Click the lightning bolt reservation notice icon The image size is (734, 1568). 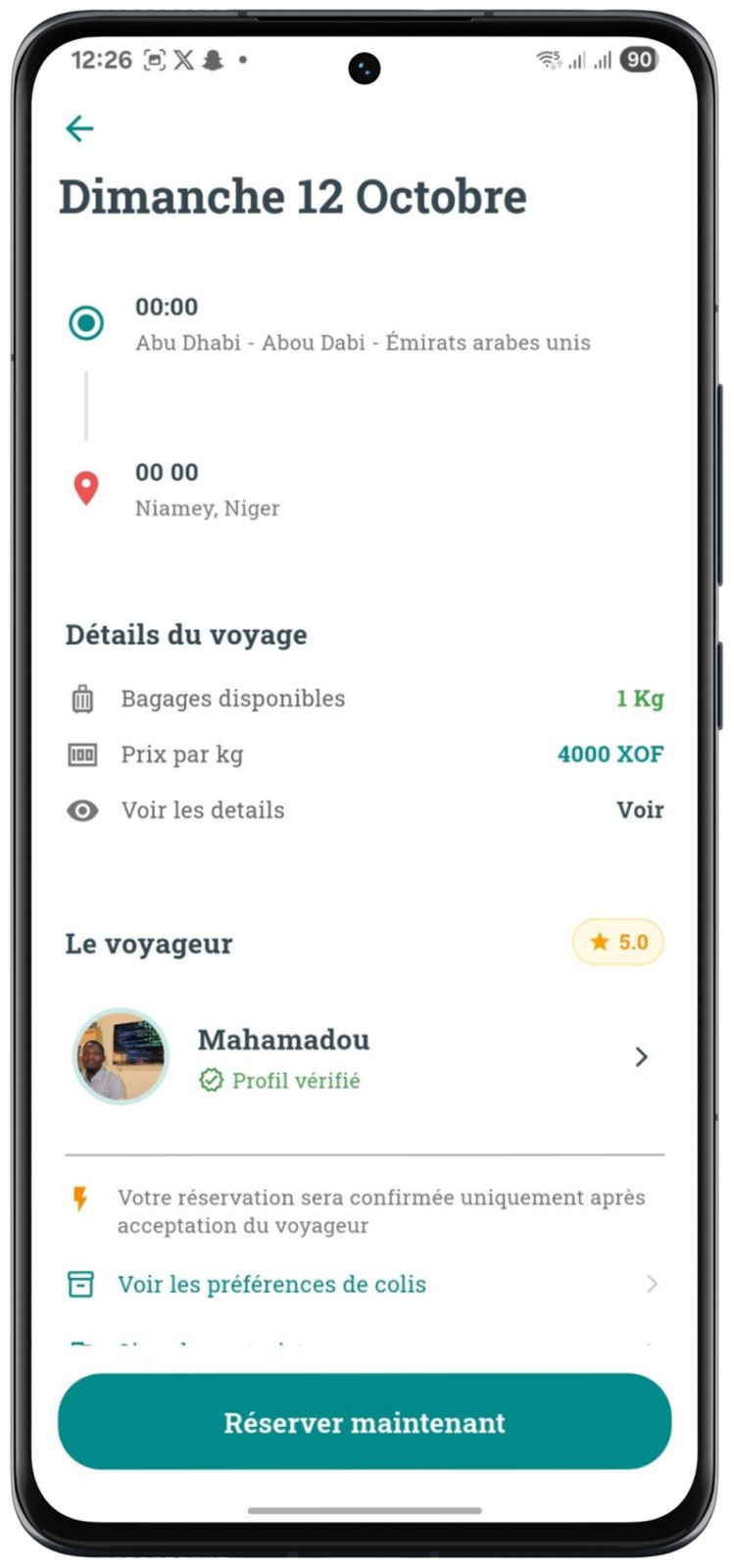pyautogui.click(x=82, y=1198)
